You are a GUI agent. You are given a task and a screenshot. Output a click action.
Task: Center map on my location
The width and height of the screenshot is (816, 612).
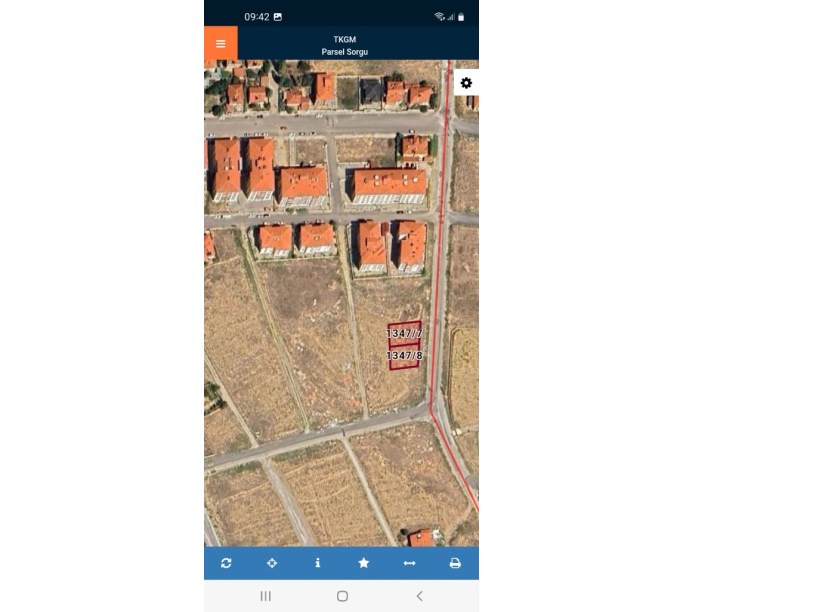click(272, 563)
